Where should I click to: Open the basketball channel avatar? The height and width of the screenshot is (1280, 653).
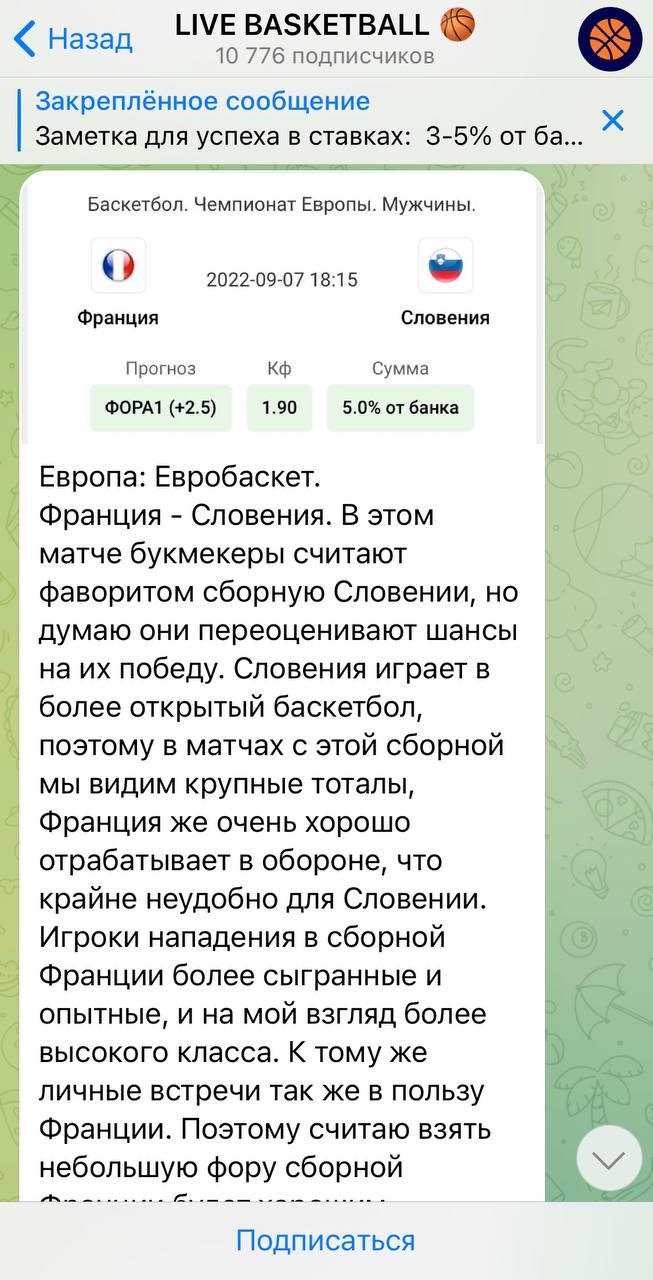[610, 40]
